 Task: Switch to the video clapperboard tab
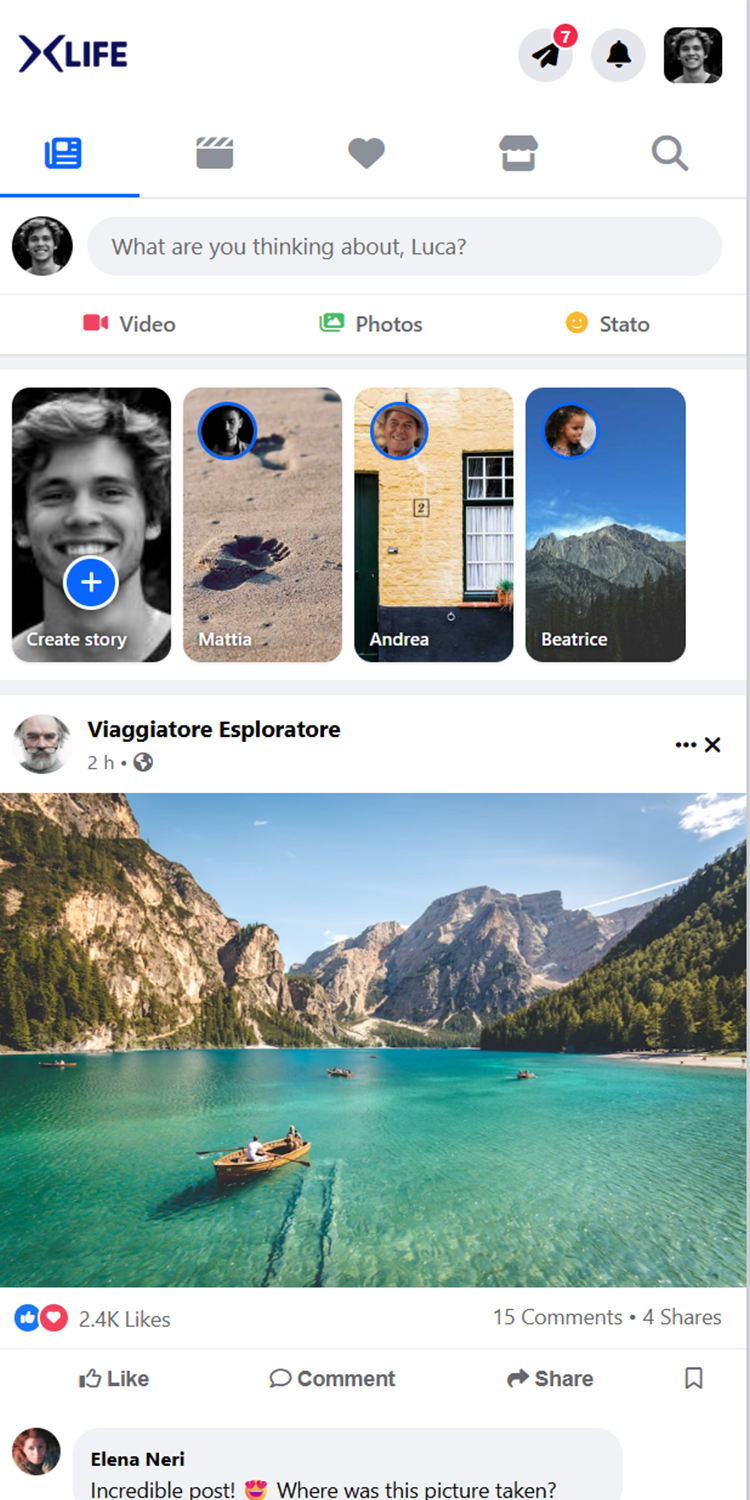coord(215,154)
